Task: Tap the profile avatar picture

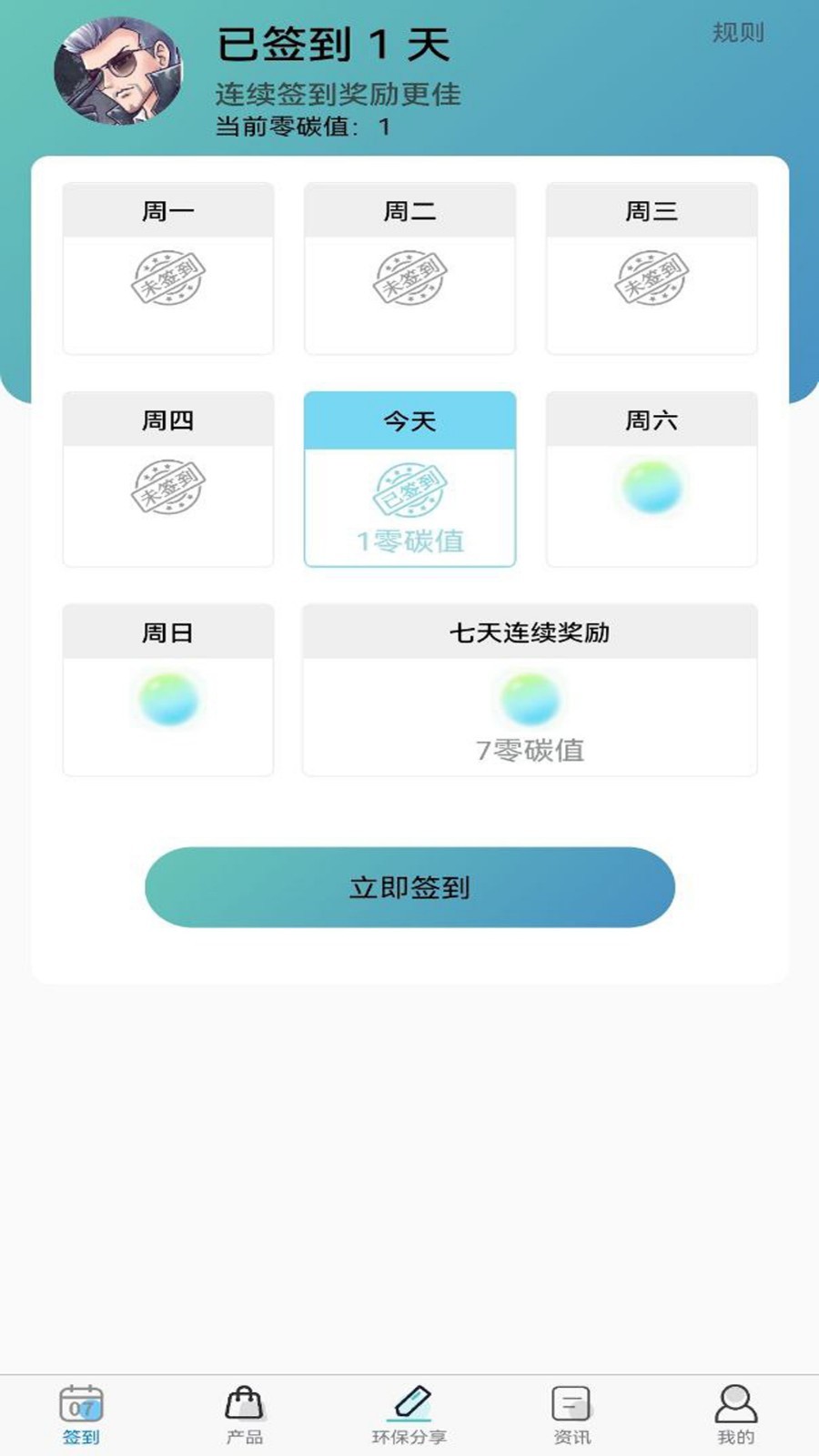Action: (117, 71)
